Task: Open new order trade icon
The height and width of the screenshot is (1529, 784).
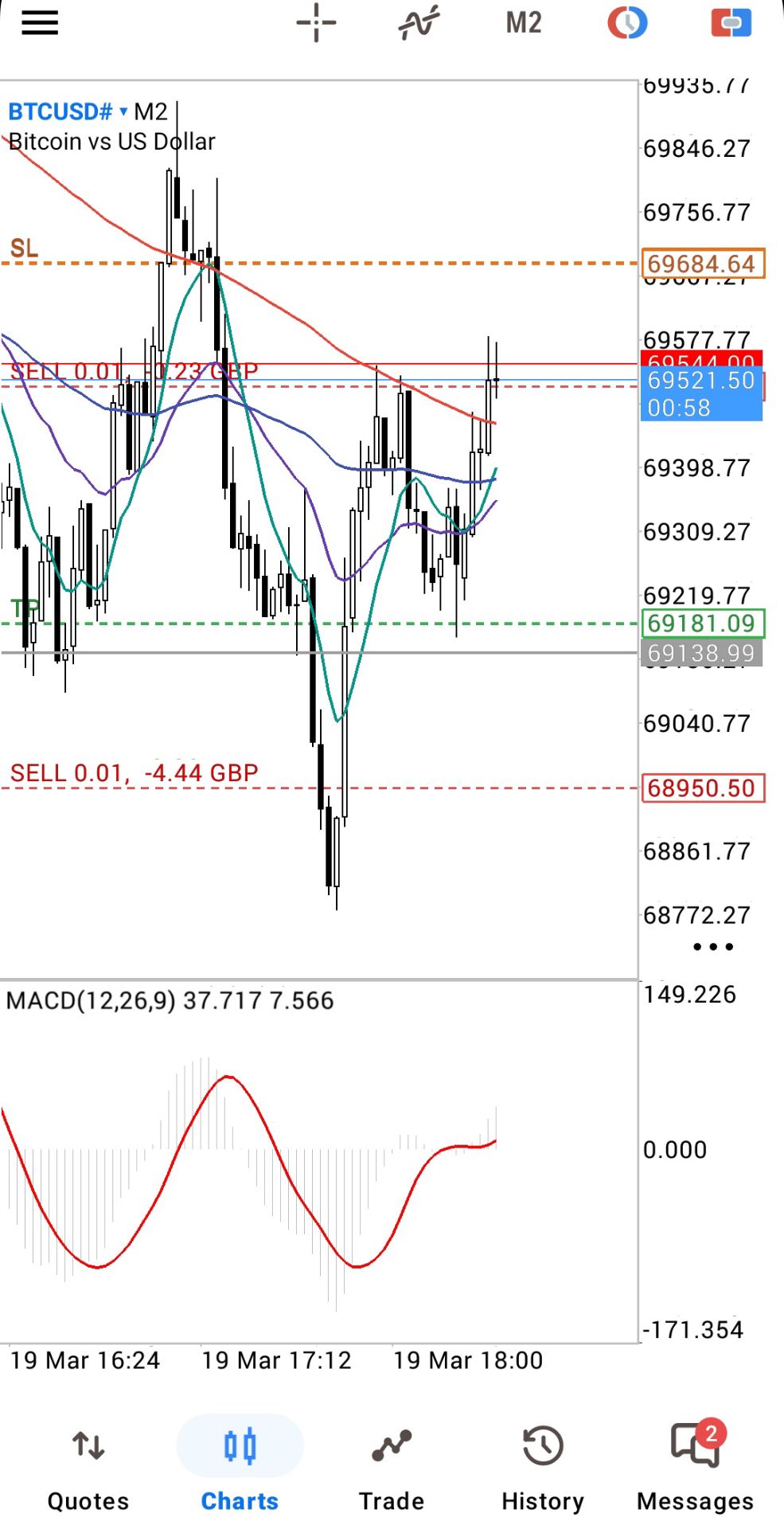Action: 731,23
